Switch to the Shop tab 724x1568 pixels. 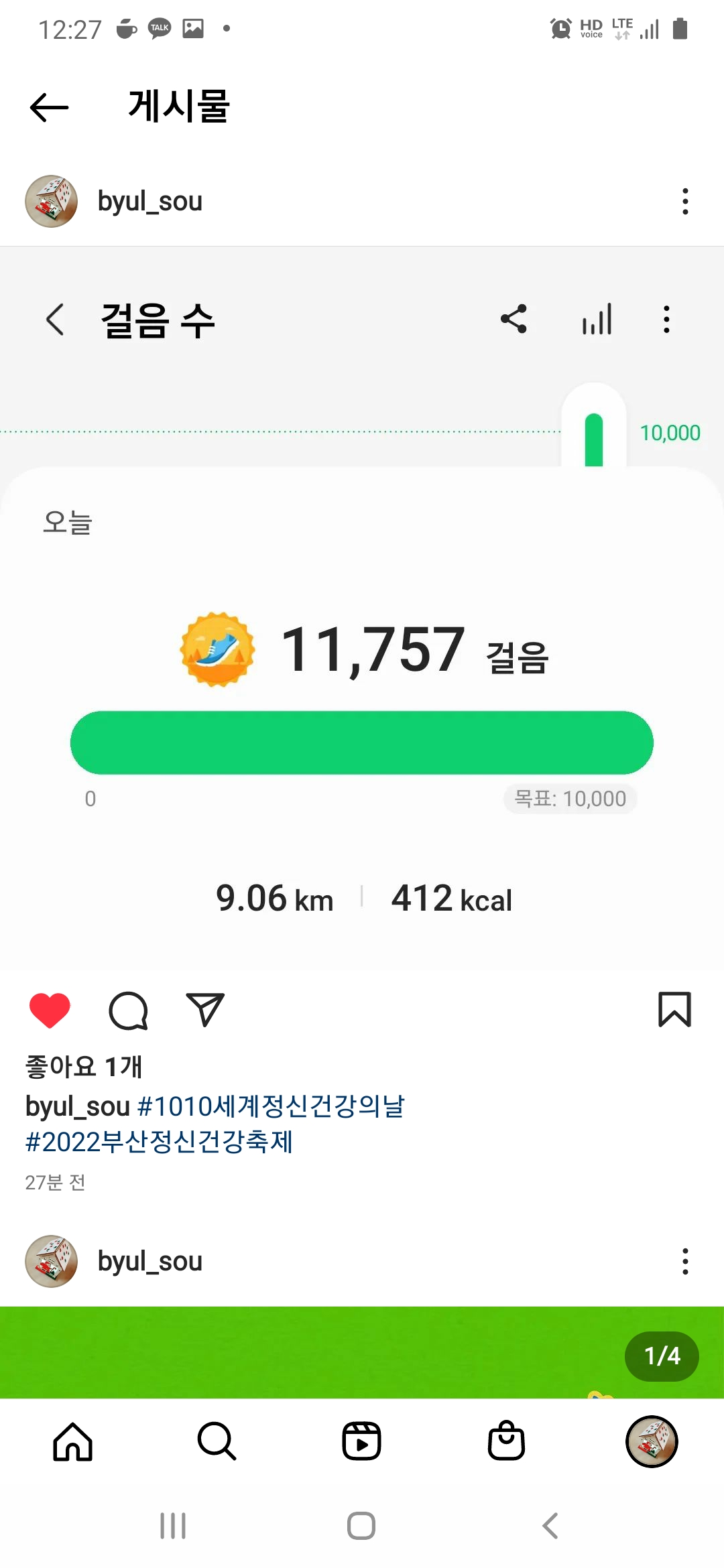(506, 1441)
